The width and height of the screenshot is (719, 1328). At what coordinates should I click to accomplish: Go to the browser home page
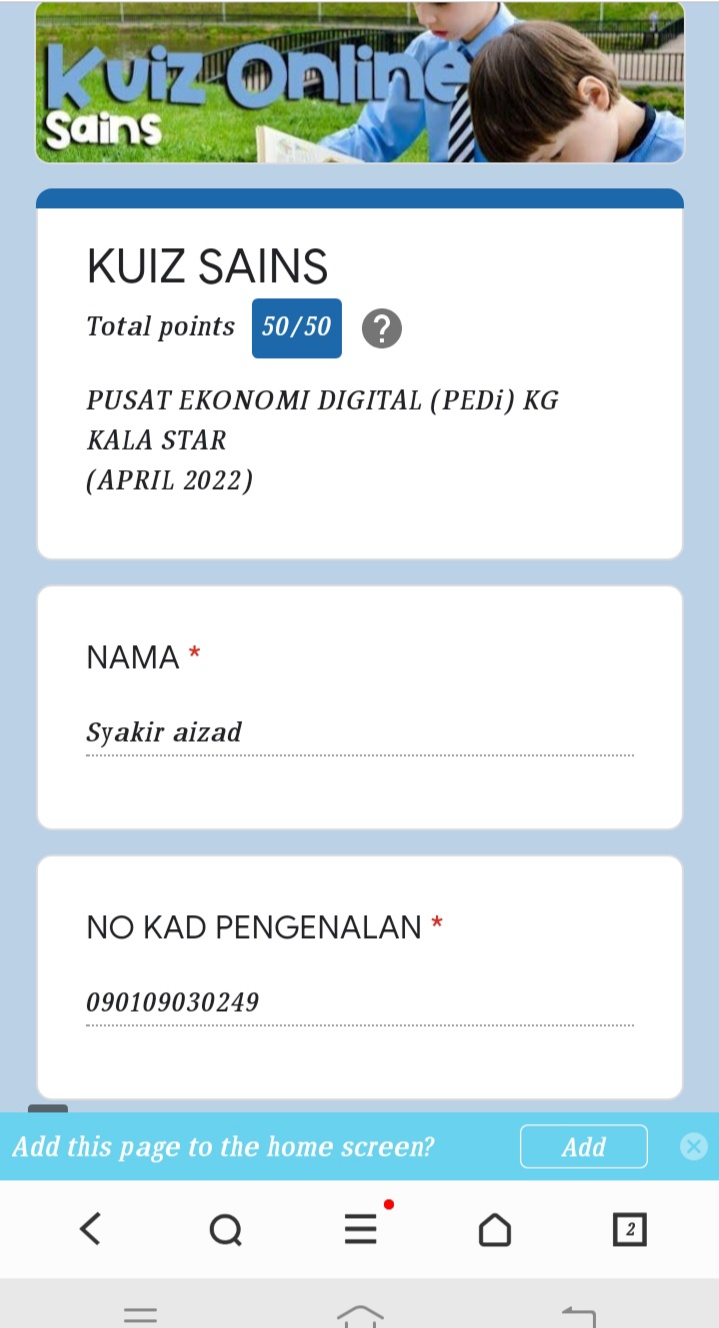pyautogui.click(x=495, y=1229)
